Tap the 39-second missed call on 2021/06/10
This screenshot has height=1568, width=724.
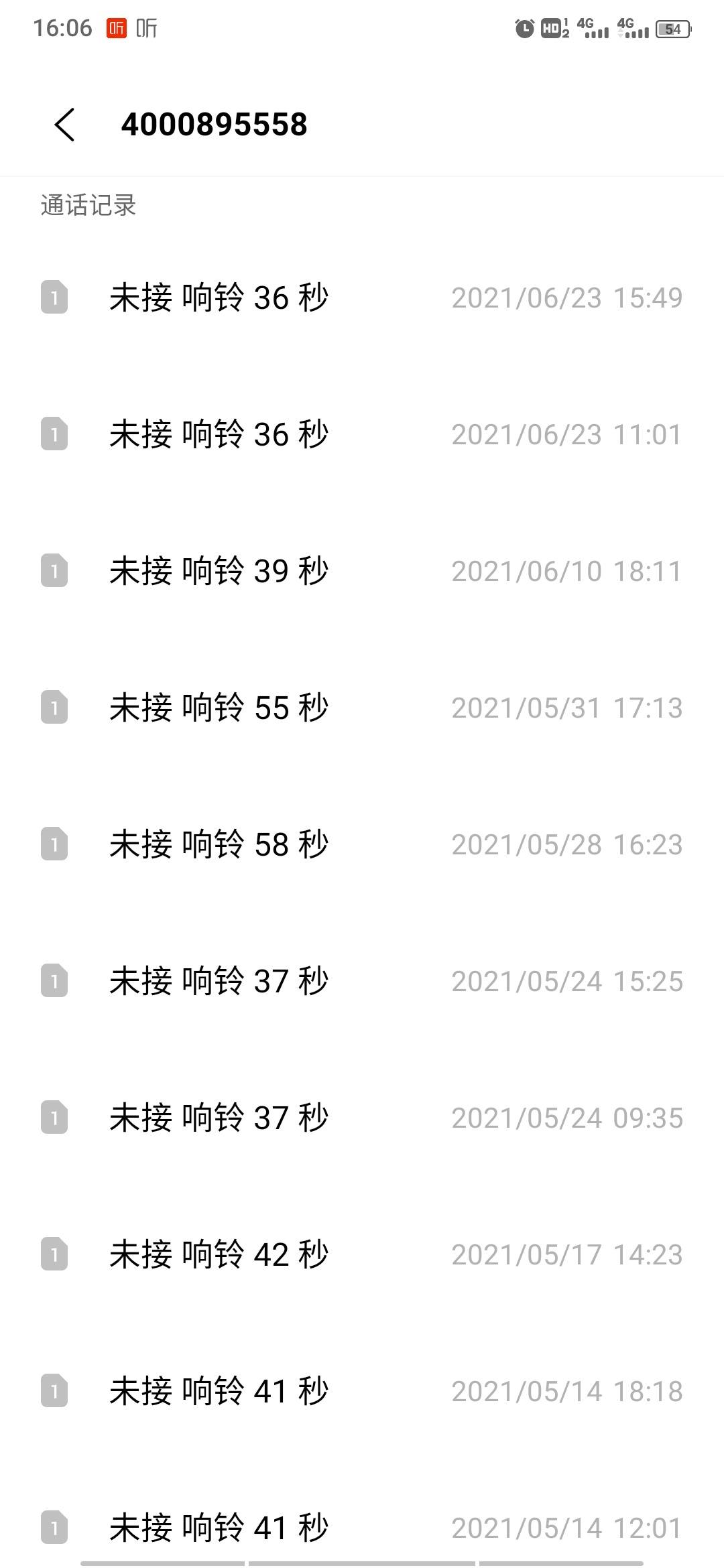tap(362, 570)
